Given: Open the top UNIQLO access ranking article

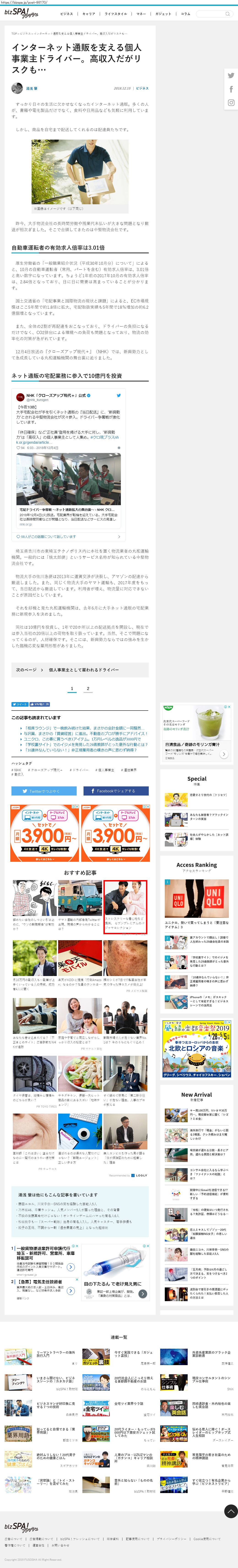Looking at the screenshot, I should [197, 898].
